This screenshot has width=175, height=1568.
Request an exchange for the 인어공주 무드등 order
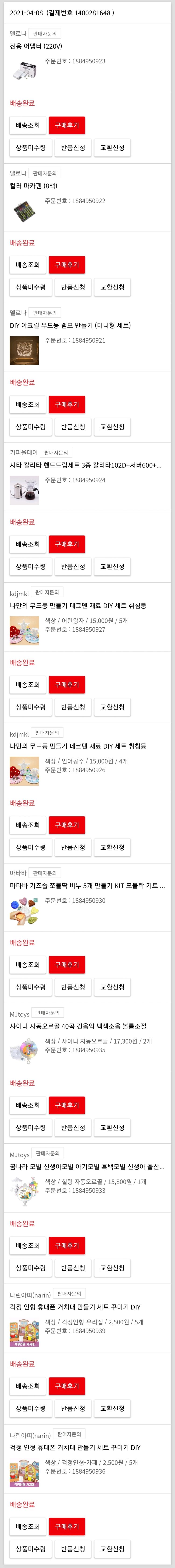pos(112,847)
